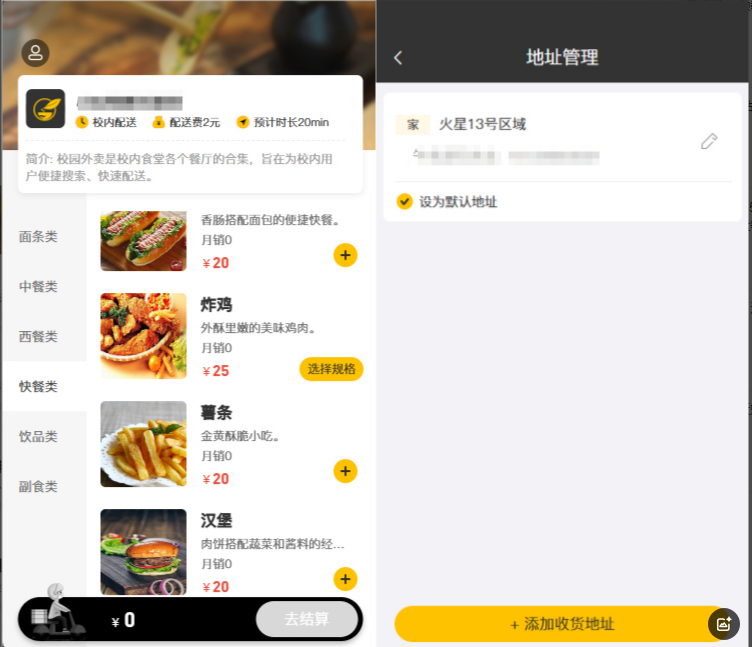The height and width of the screenshot is (647, 752).
Task: Open the 饮品类 category
Action: click(x=38, y=436)
